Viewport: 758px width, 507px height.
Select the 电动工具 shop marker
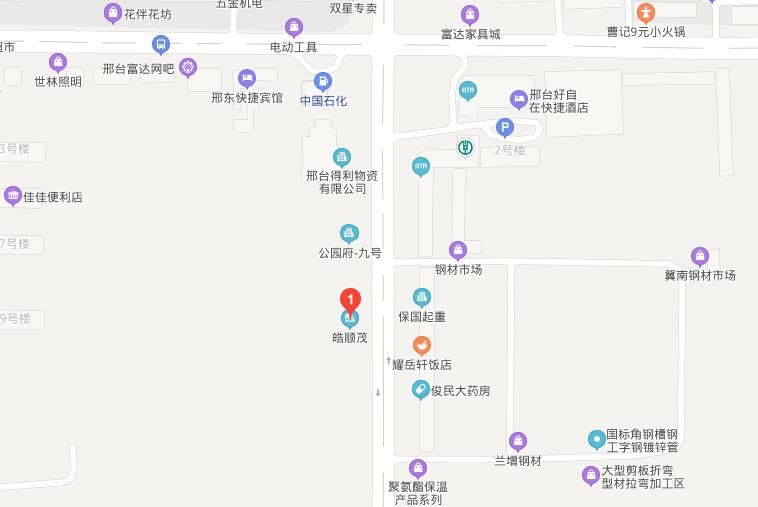click(294, 27)
